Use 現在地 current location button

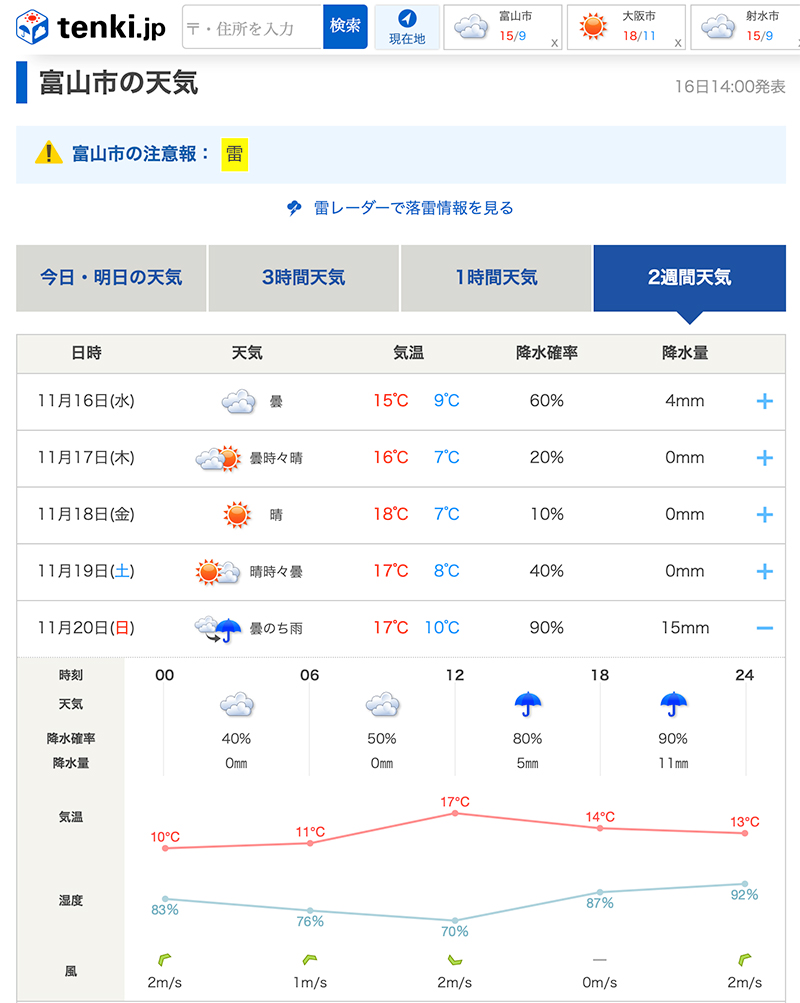coord(406,27)
